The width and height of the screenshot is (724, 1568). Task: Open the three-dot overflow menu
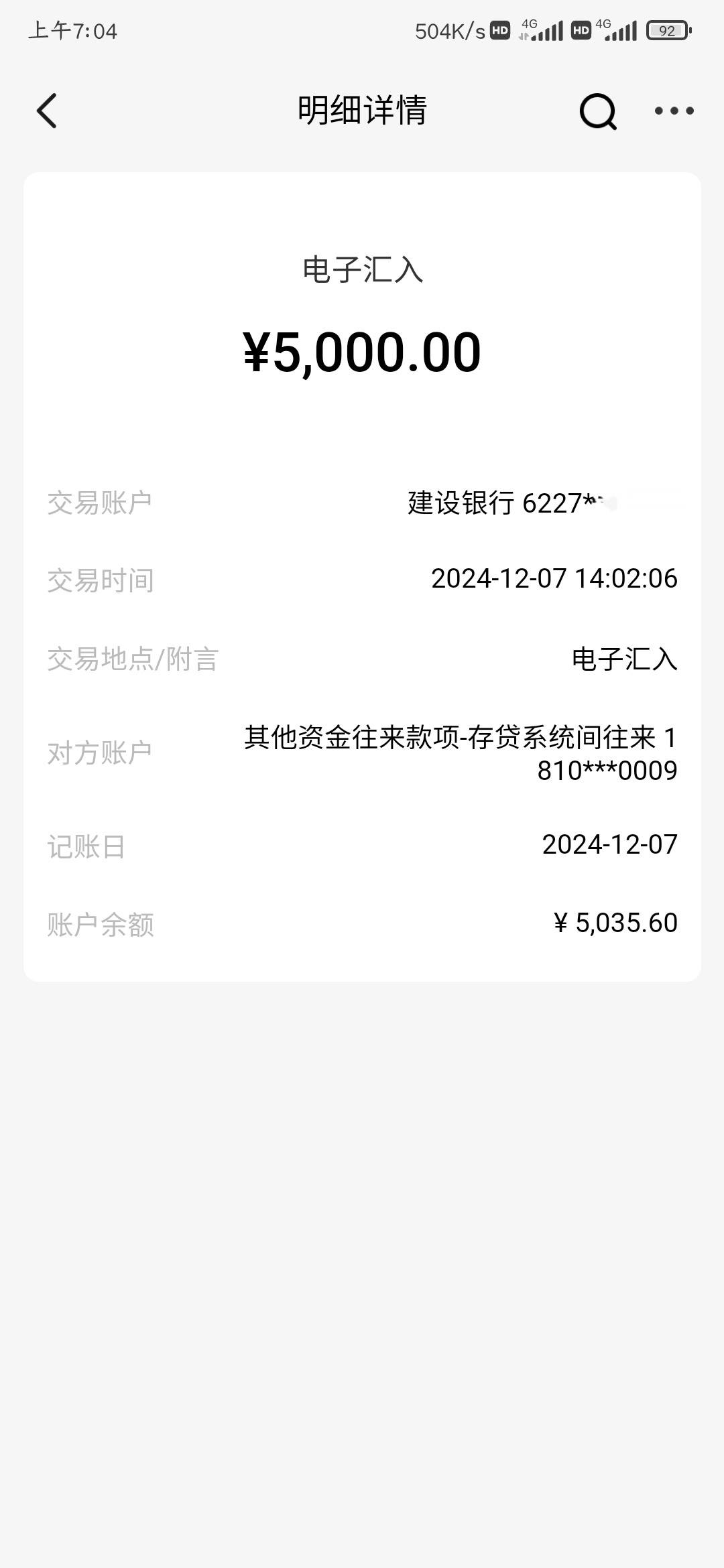674,111
